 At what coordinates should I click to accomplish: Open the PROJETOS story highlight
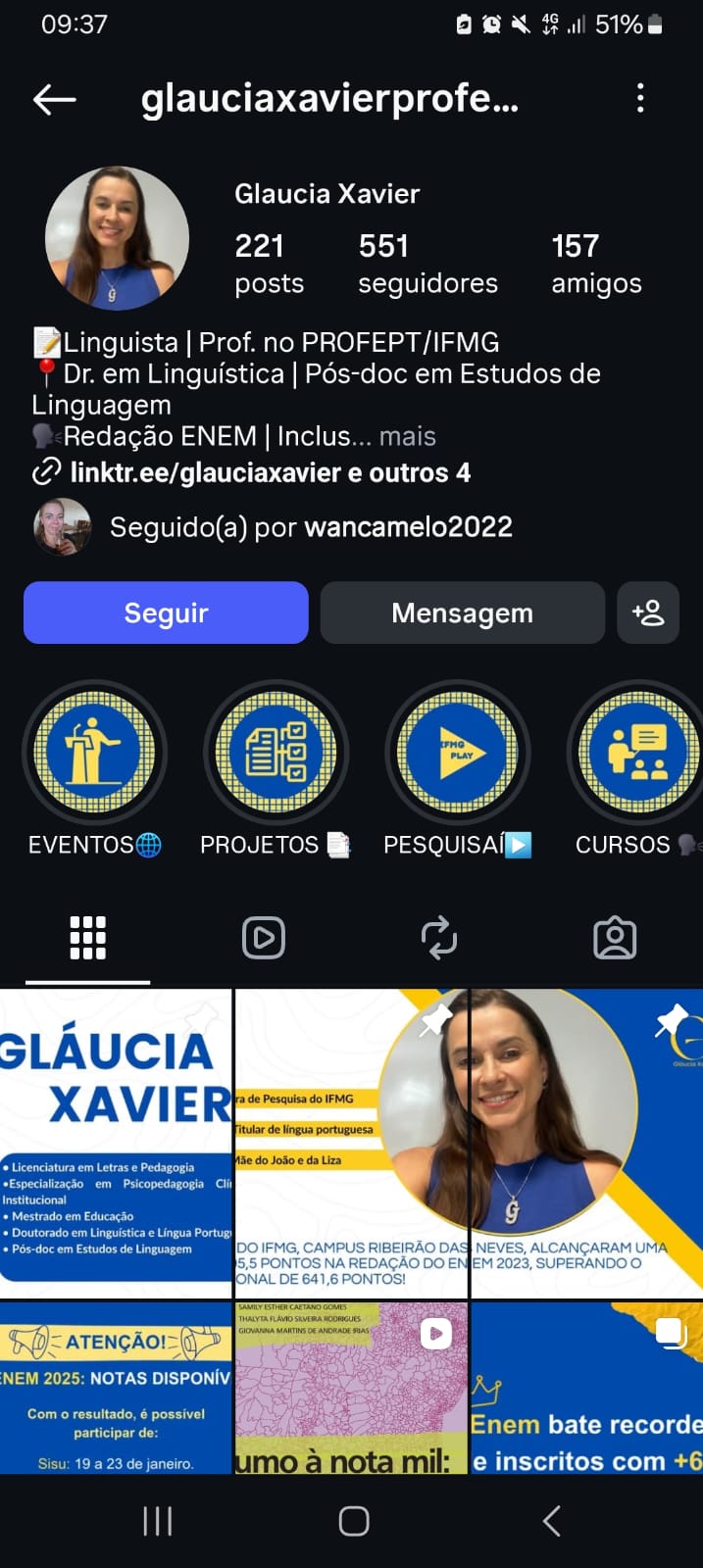click(x=276, y=754)
